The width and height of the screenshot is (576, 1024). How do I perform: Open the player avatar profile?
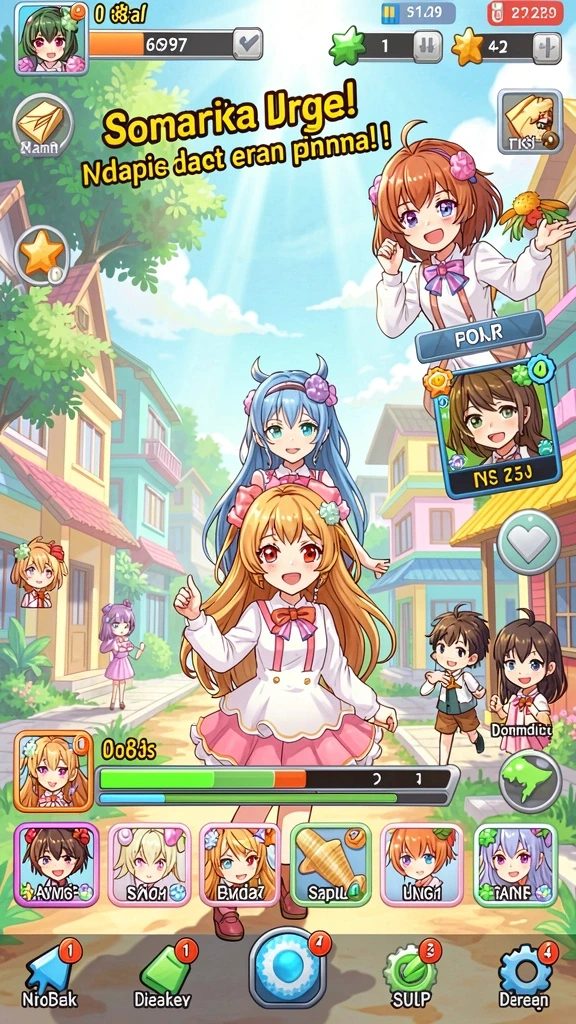pyautogui.click(x=52, y=39)
